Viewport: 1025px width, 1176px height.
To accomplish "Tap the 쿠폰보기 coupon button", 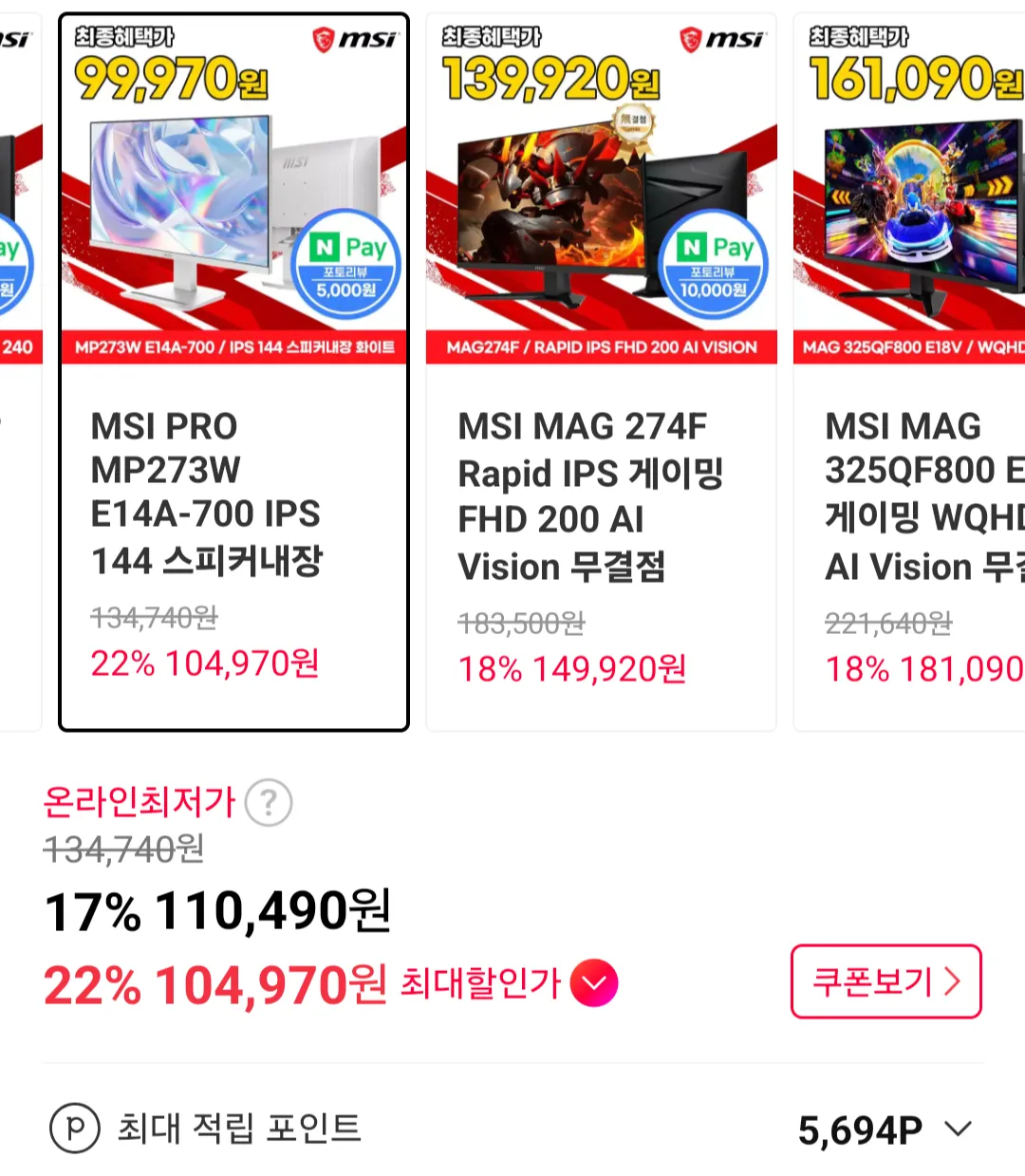I will point(885,981).
